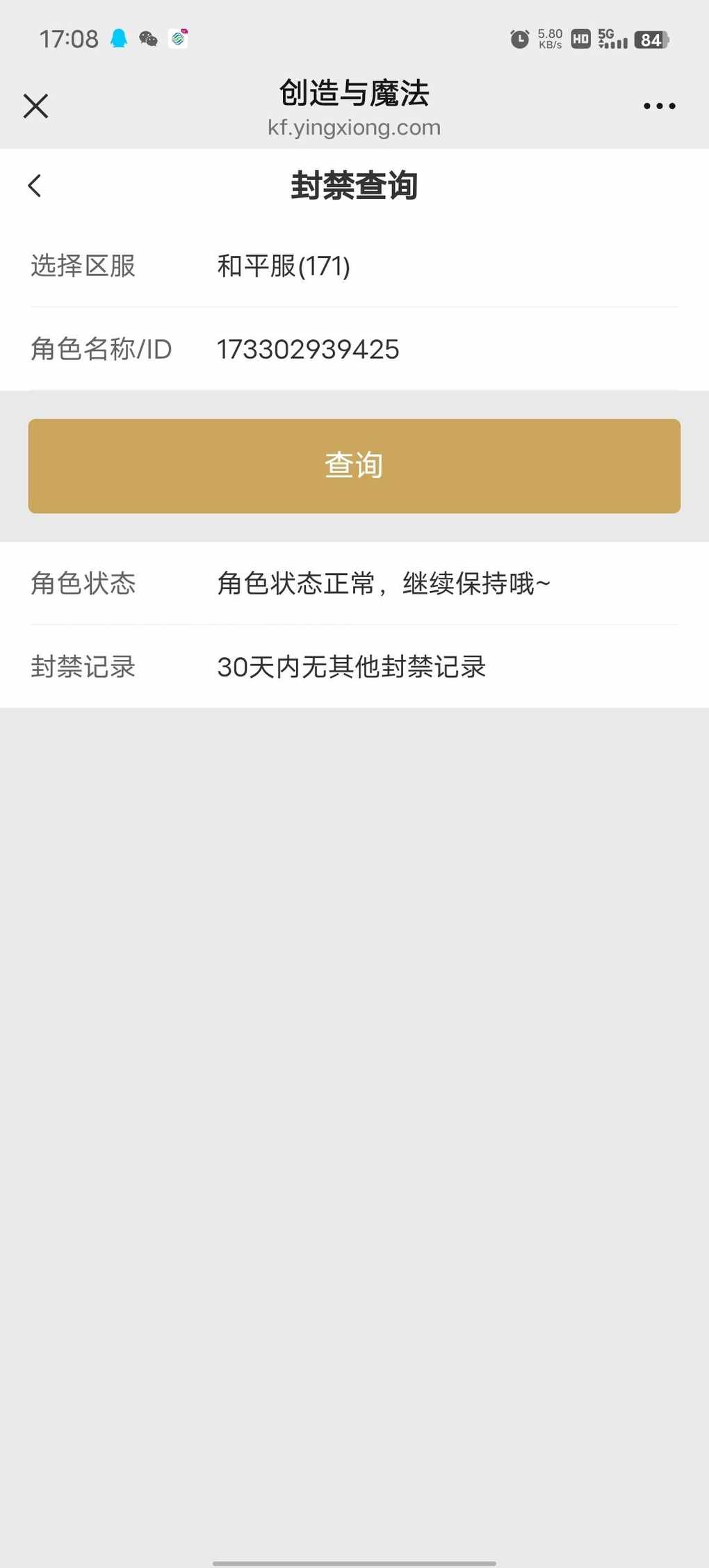Close the 创造与魔法 web page
The height and width of the screenshot is (1568, 709).
coord(36,106)
